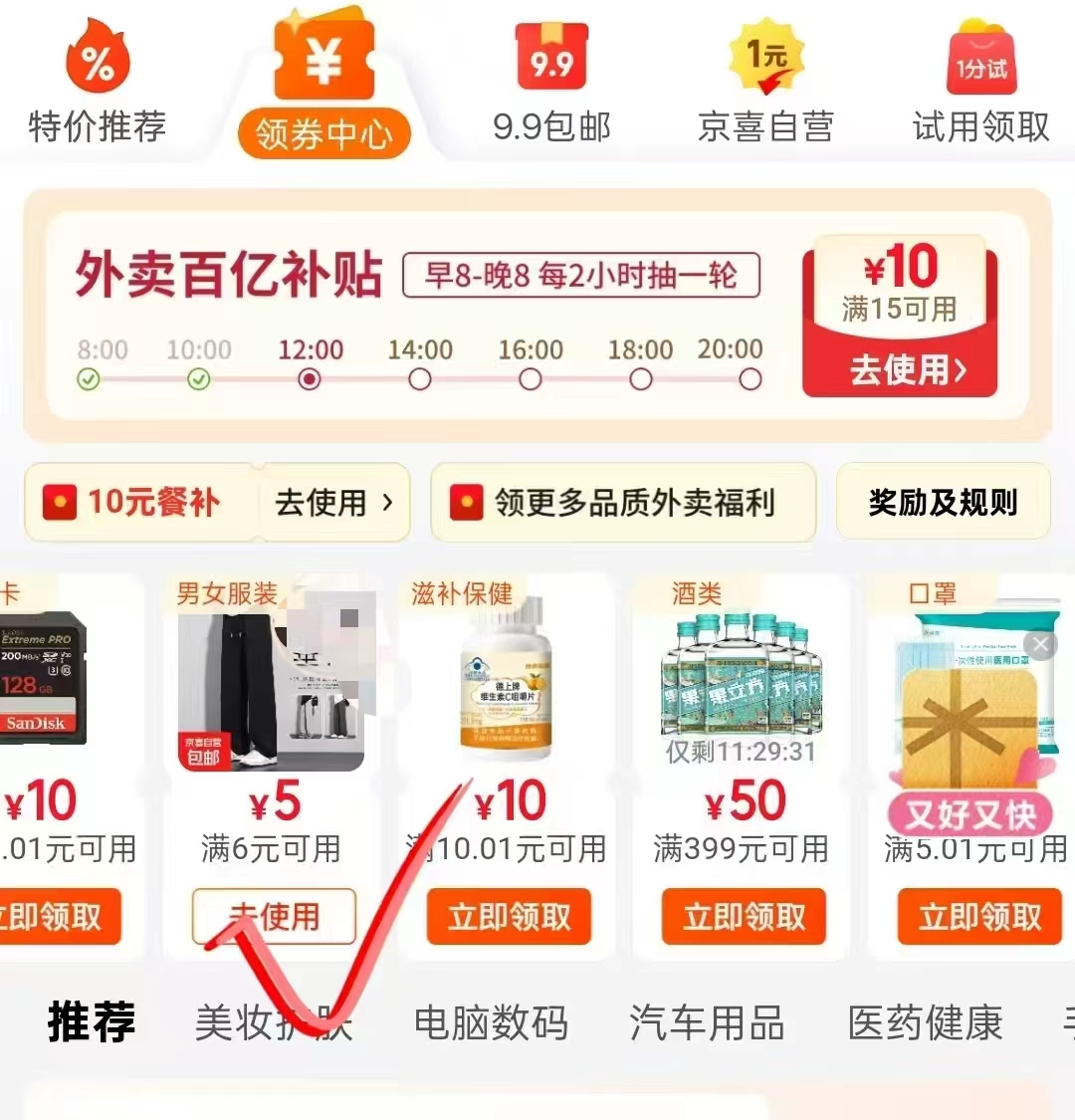Click 去使用 on the ¥5 clothing coupon
The image size is (1075, 1120).
(273, 917)
